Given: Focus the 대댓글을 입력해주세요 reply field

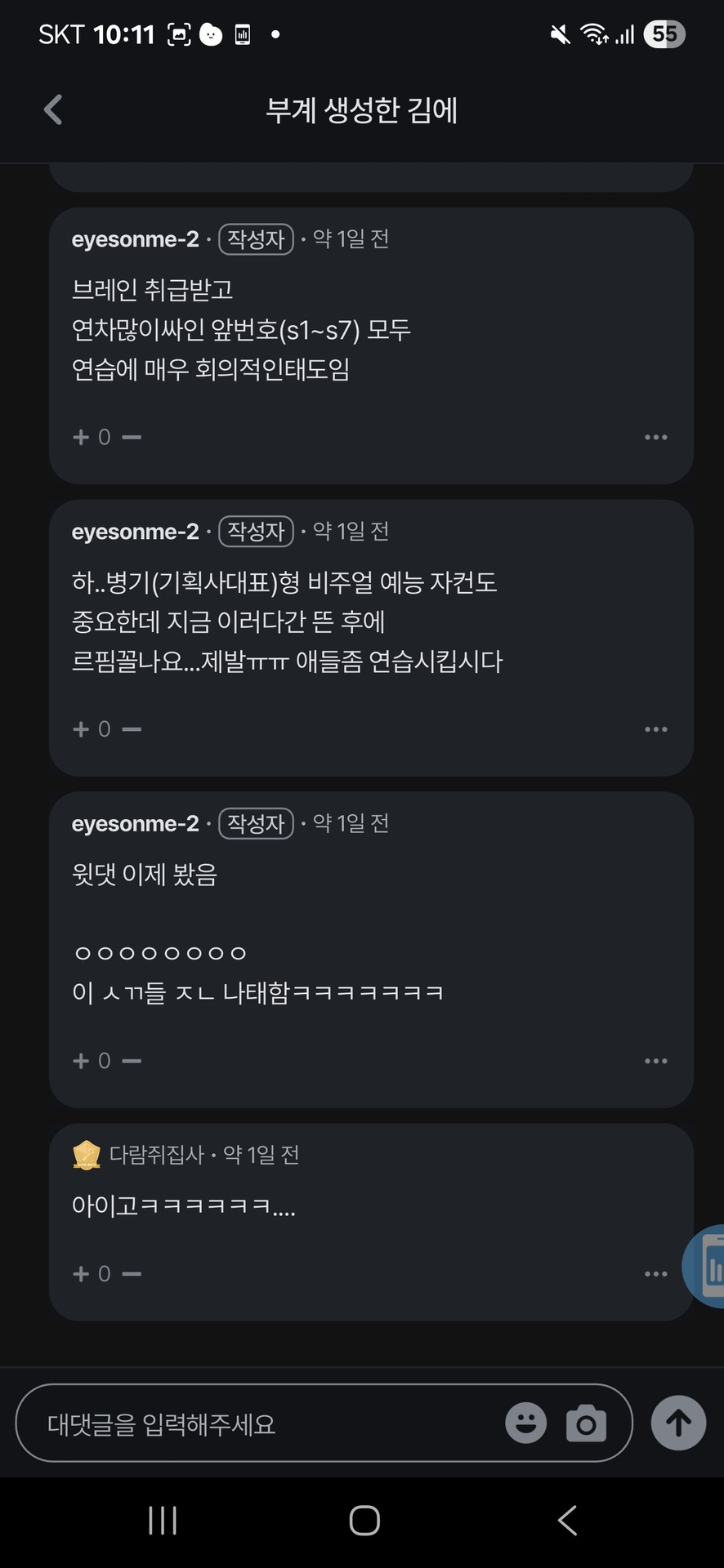Looking at the screenshot, I should point(261,1424).
